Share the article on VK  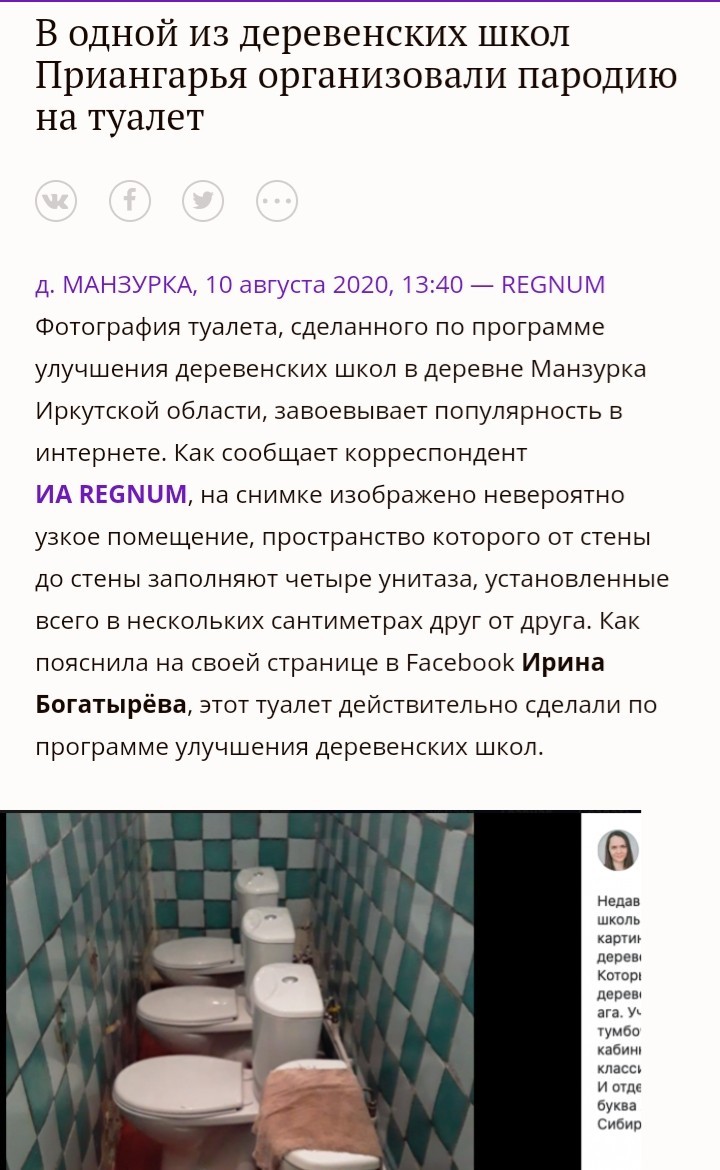tap(56, 201)
